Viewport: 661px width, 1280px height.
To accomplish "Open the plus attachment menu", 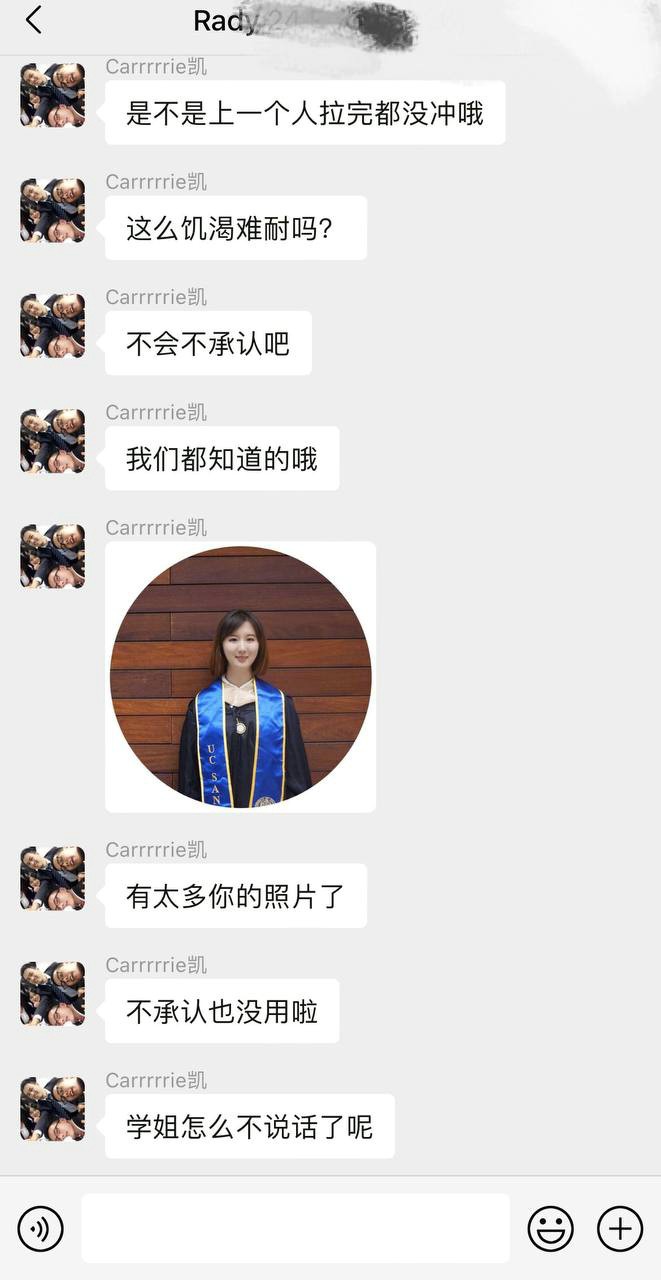I will (620, 1229).
